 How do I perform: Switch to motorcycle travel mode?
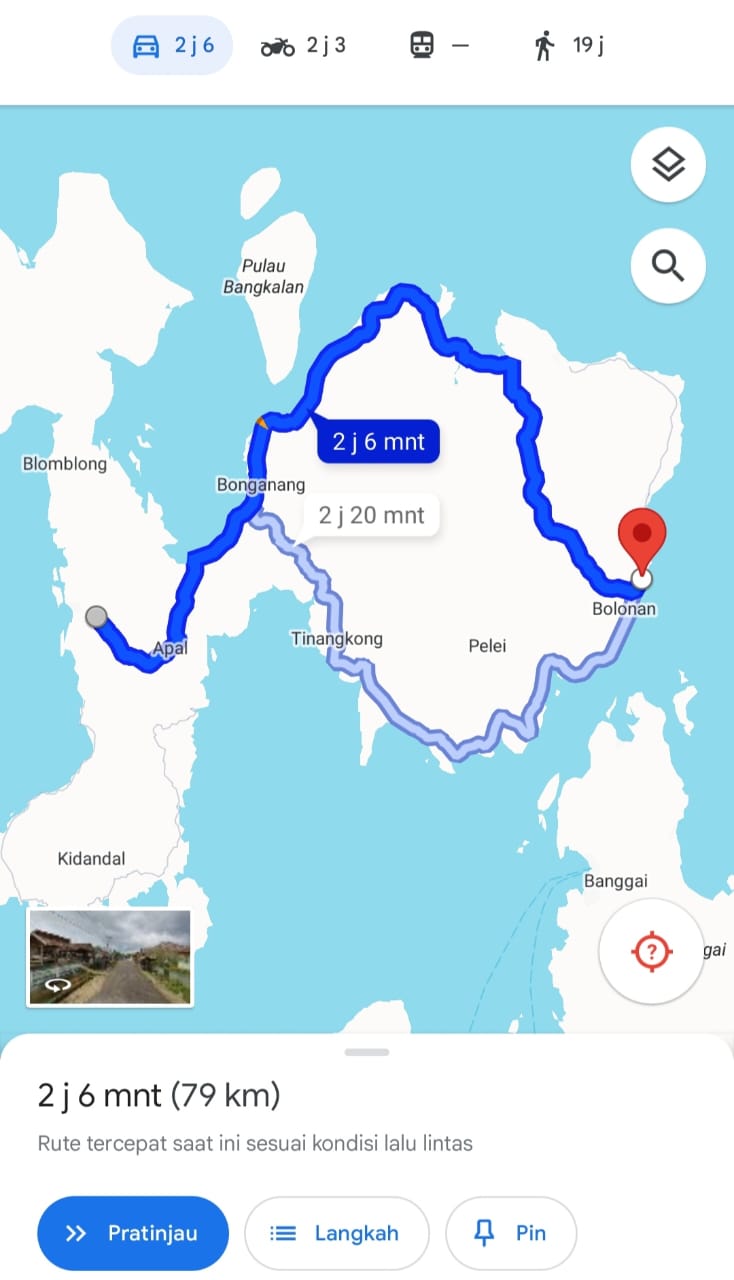303,46
